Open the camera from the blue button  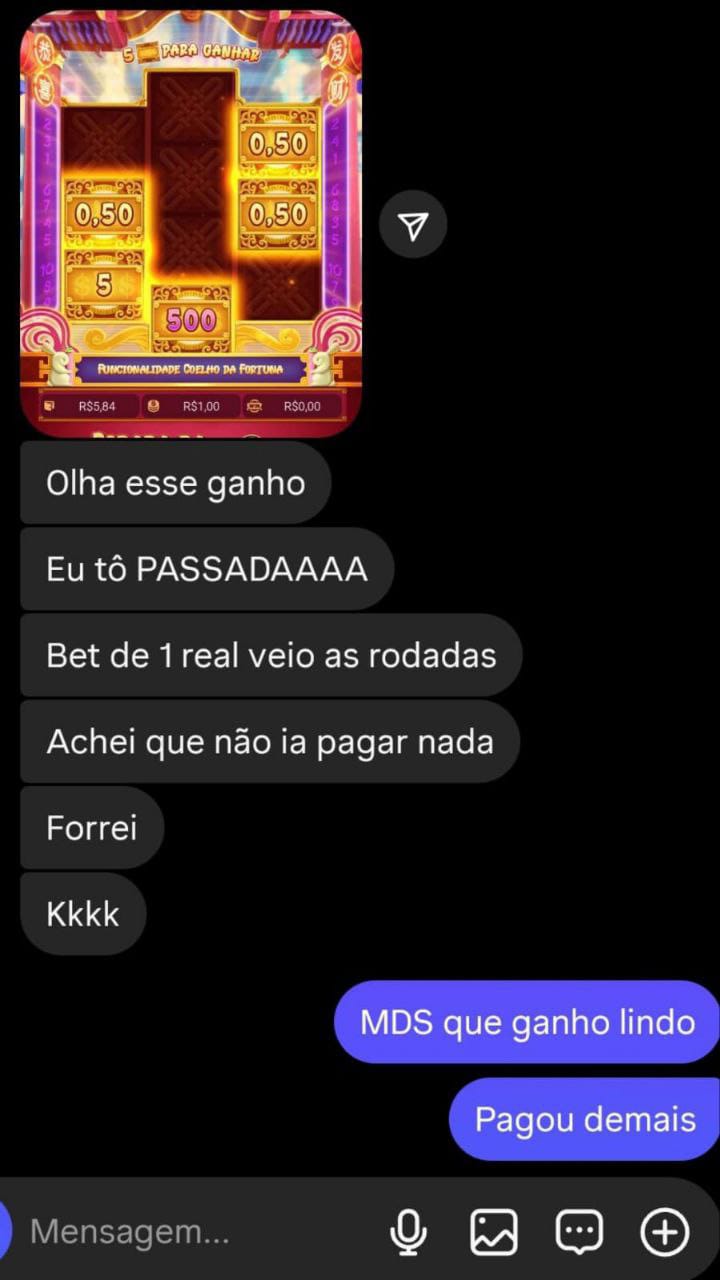pos(4,1231)
